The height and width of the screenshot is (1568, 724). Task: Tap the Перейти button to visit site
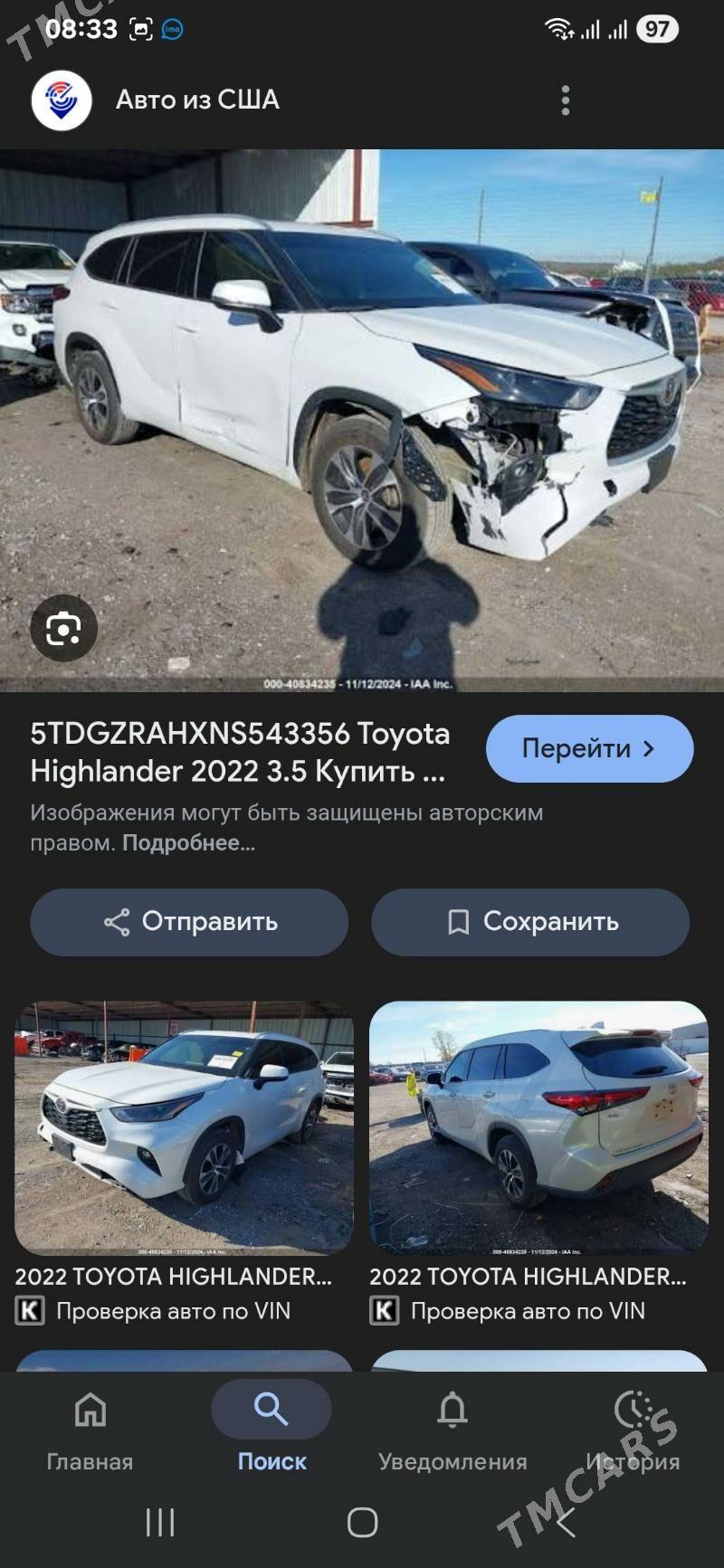click(589, 748)
